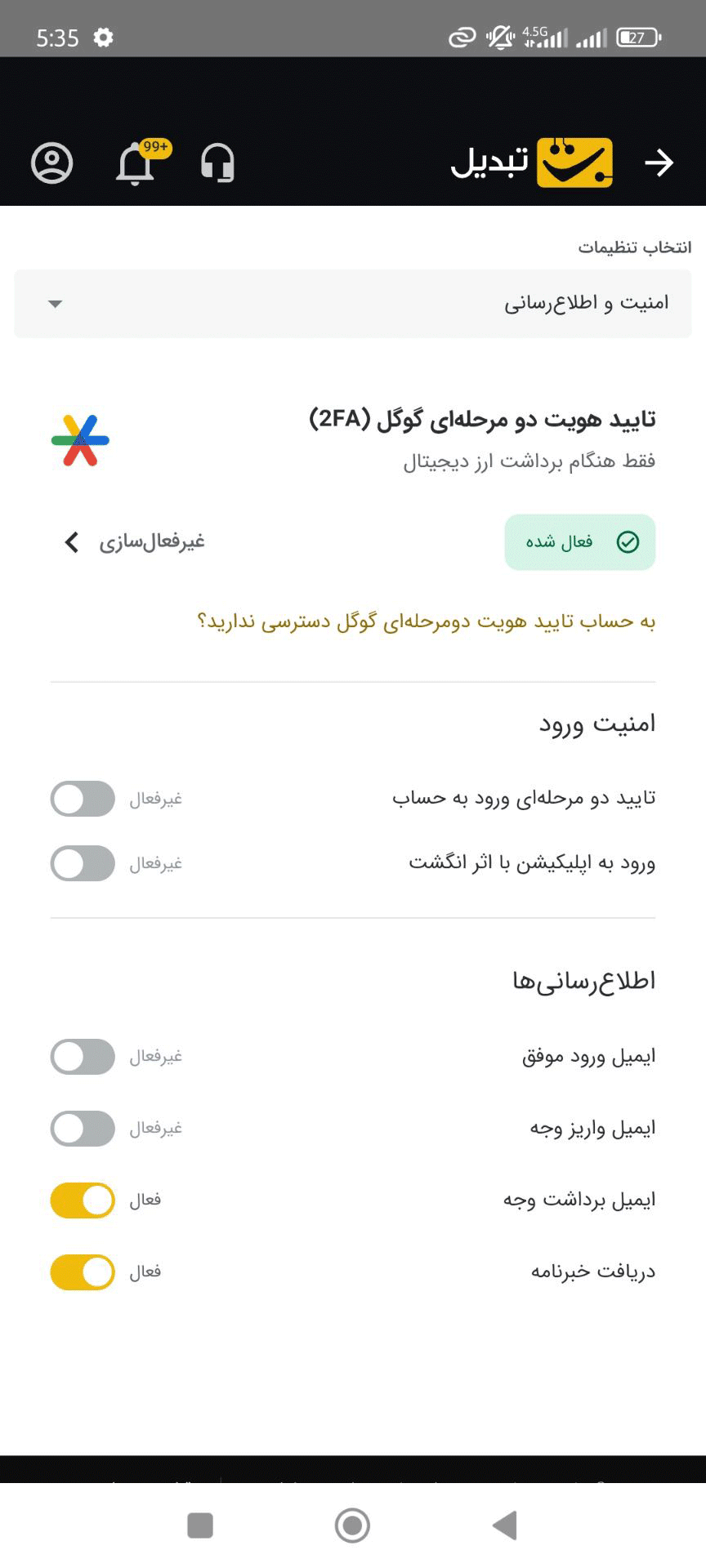Disable withdrawal email notification

[83, 1200]
